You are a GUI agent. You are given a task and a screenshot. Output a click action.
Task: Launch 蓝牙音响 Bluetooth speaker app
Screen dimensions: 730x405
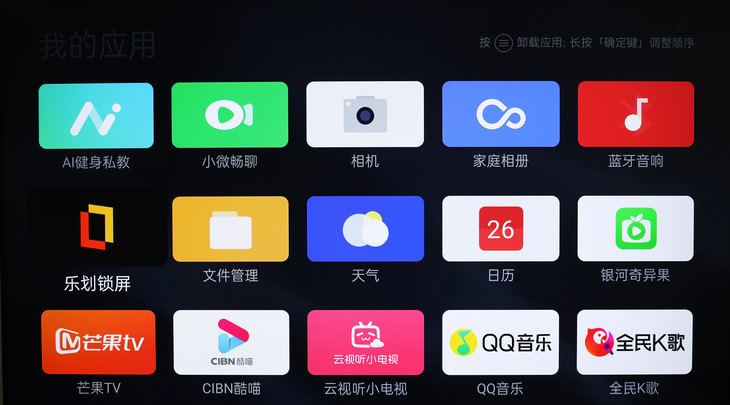635,115
